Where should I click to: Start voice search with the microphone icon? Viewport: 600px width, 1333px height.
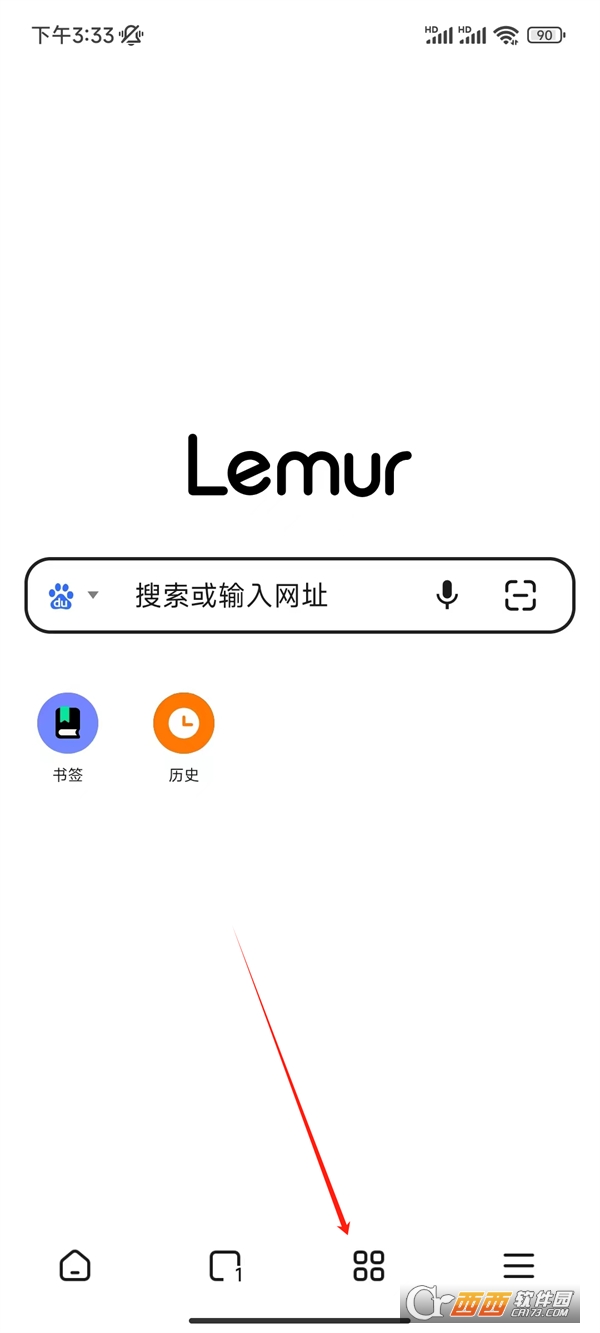click(447, 596)
